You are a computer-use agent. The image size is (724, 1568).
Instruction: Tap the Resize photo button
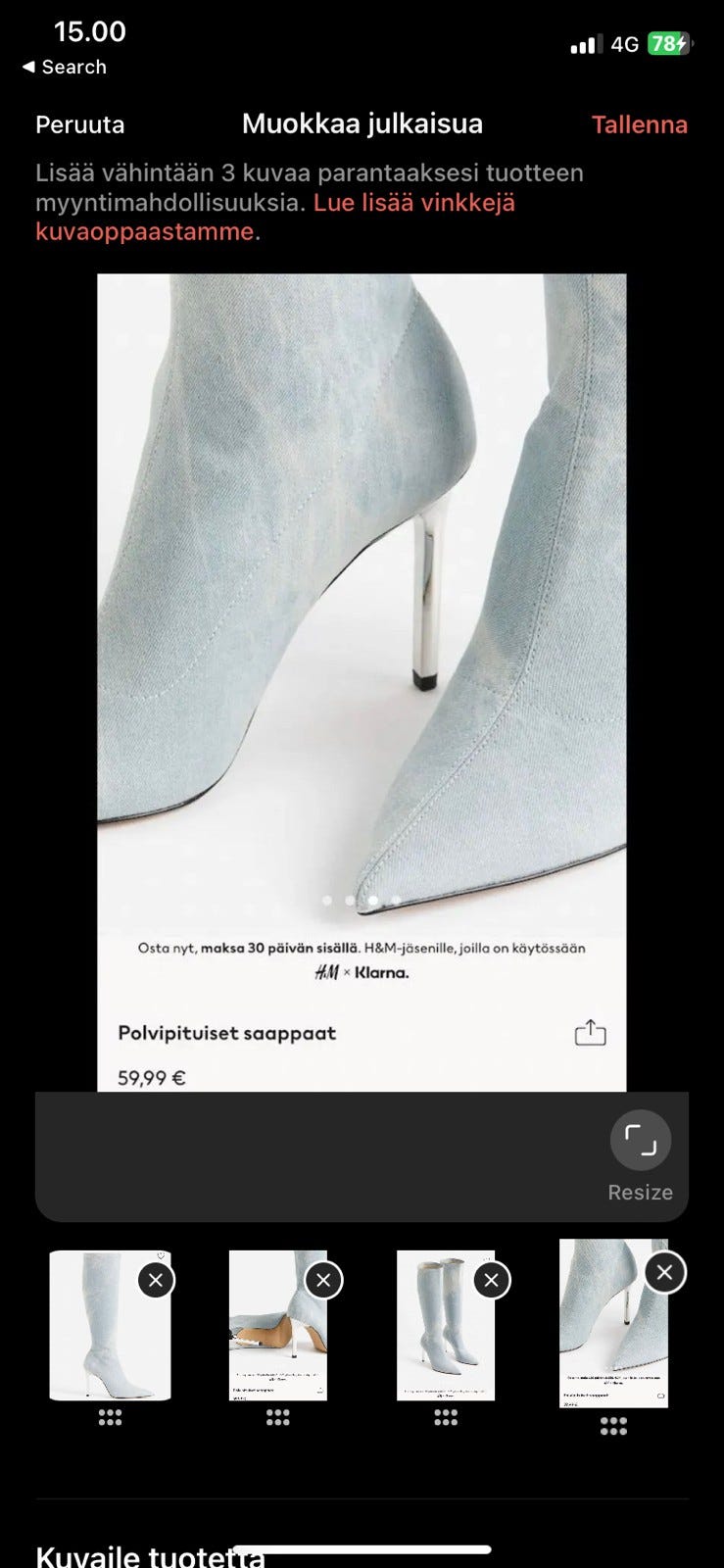(x=640, y=1140)
